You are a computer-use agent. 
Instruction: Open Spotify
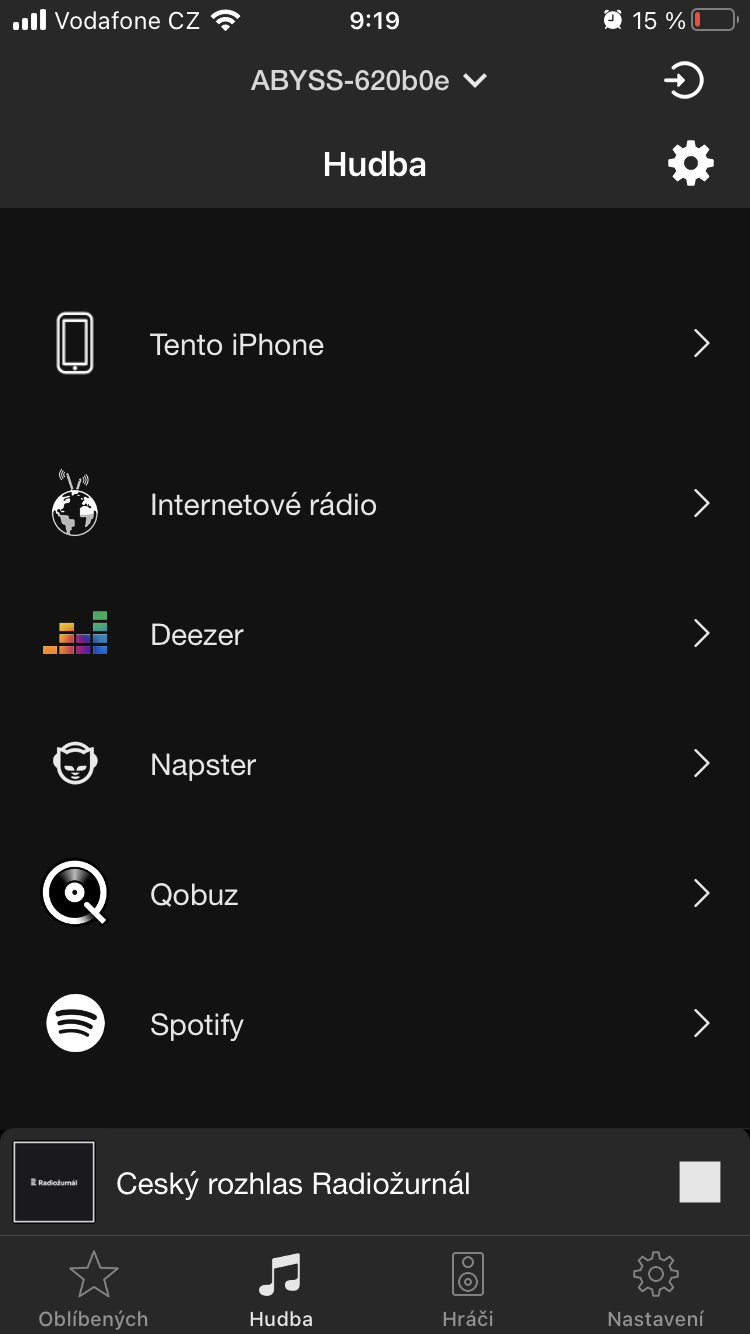(x=375, y=1024)
